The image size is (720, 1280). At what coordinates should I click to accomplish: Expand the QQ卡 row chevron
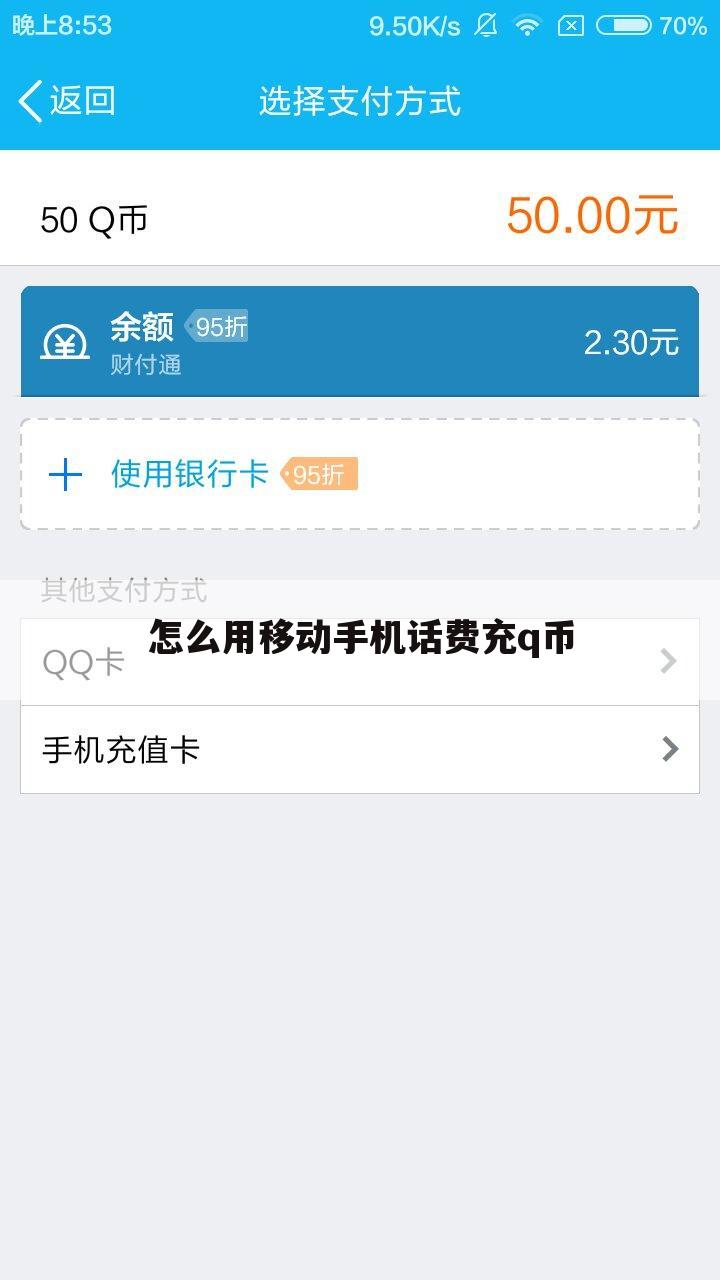pos(668,661)
